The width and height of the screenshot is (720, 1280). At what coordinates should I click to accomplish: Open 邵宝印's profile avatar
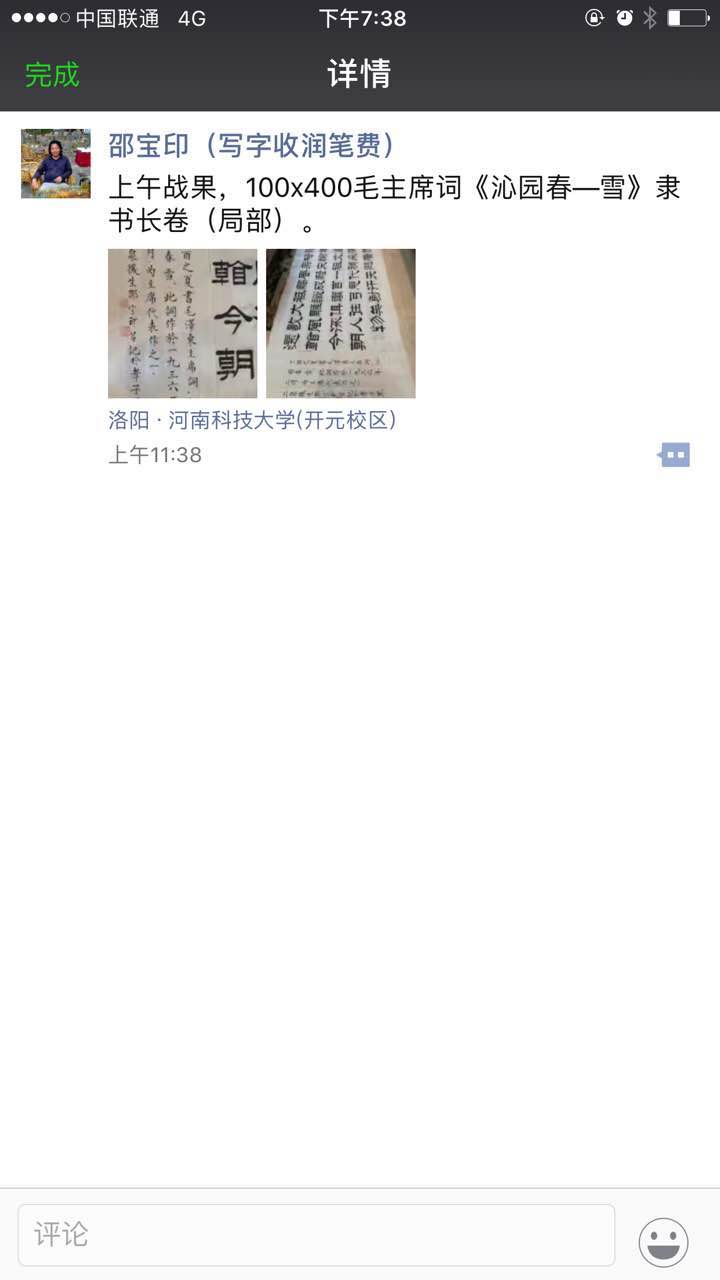tap(56, 163)
